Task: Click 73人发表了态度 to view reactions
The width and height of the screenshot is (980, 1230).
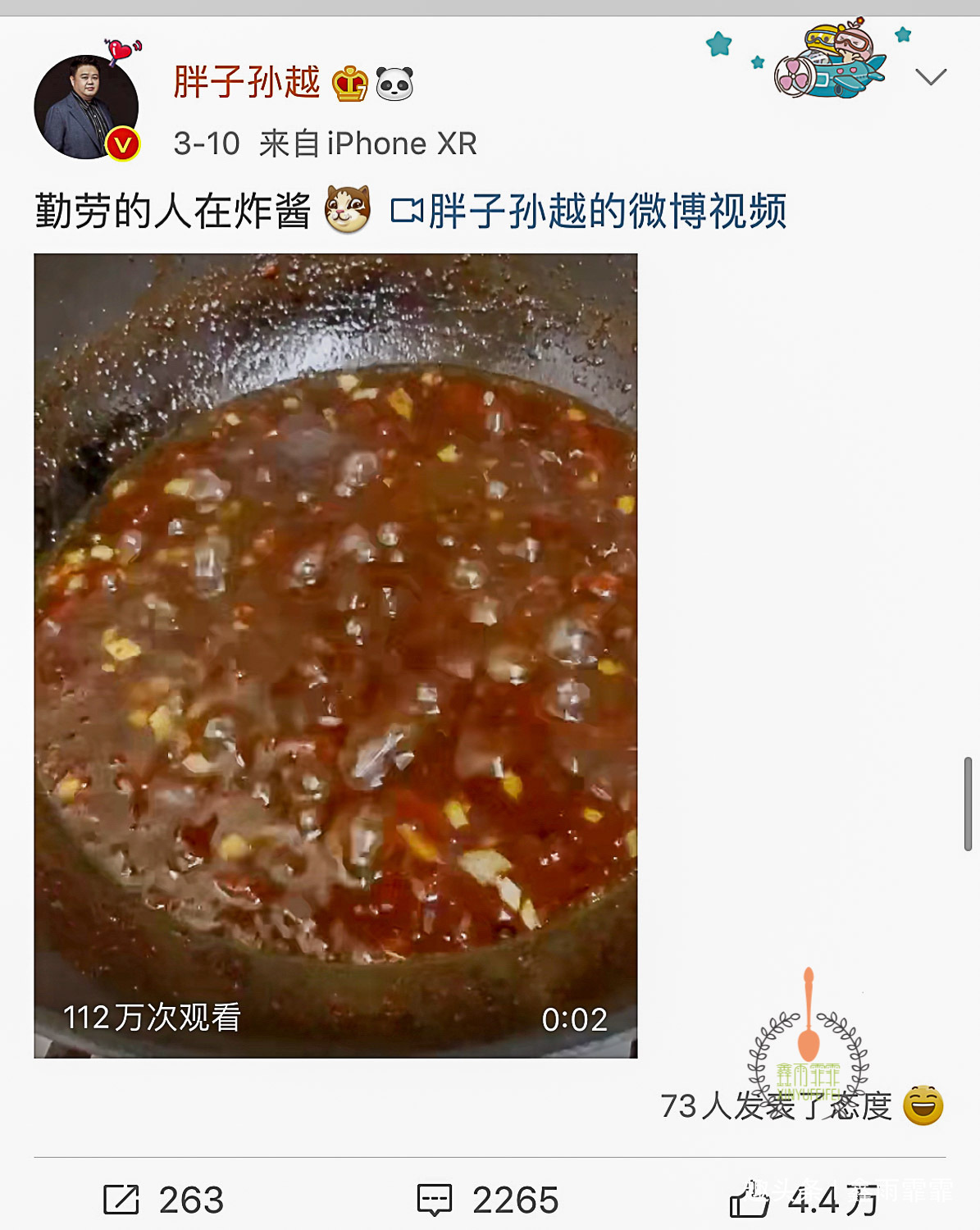Action: (x=775, y=1106)
